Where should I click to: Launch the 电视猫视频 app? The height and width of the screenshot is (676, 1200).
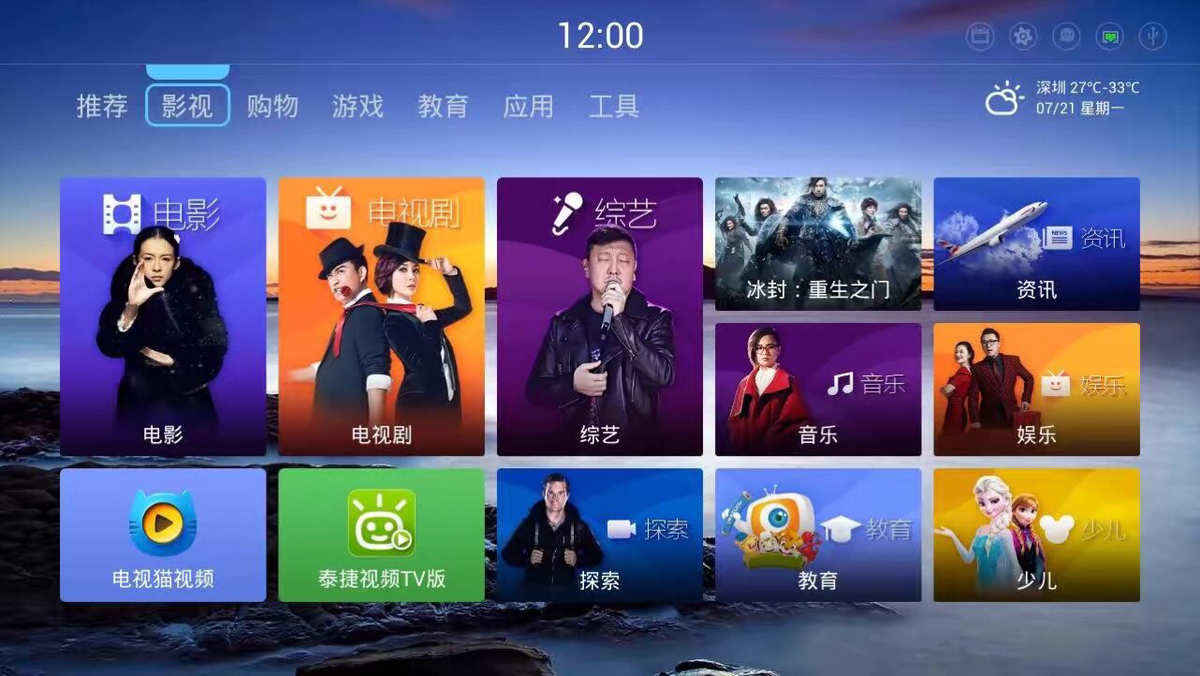pos(163,535)
